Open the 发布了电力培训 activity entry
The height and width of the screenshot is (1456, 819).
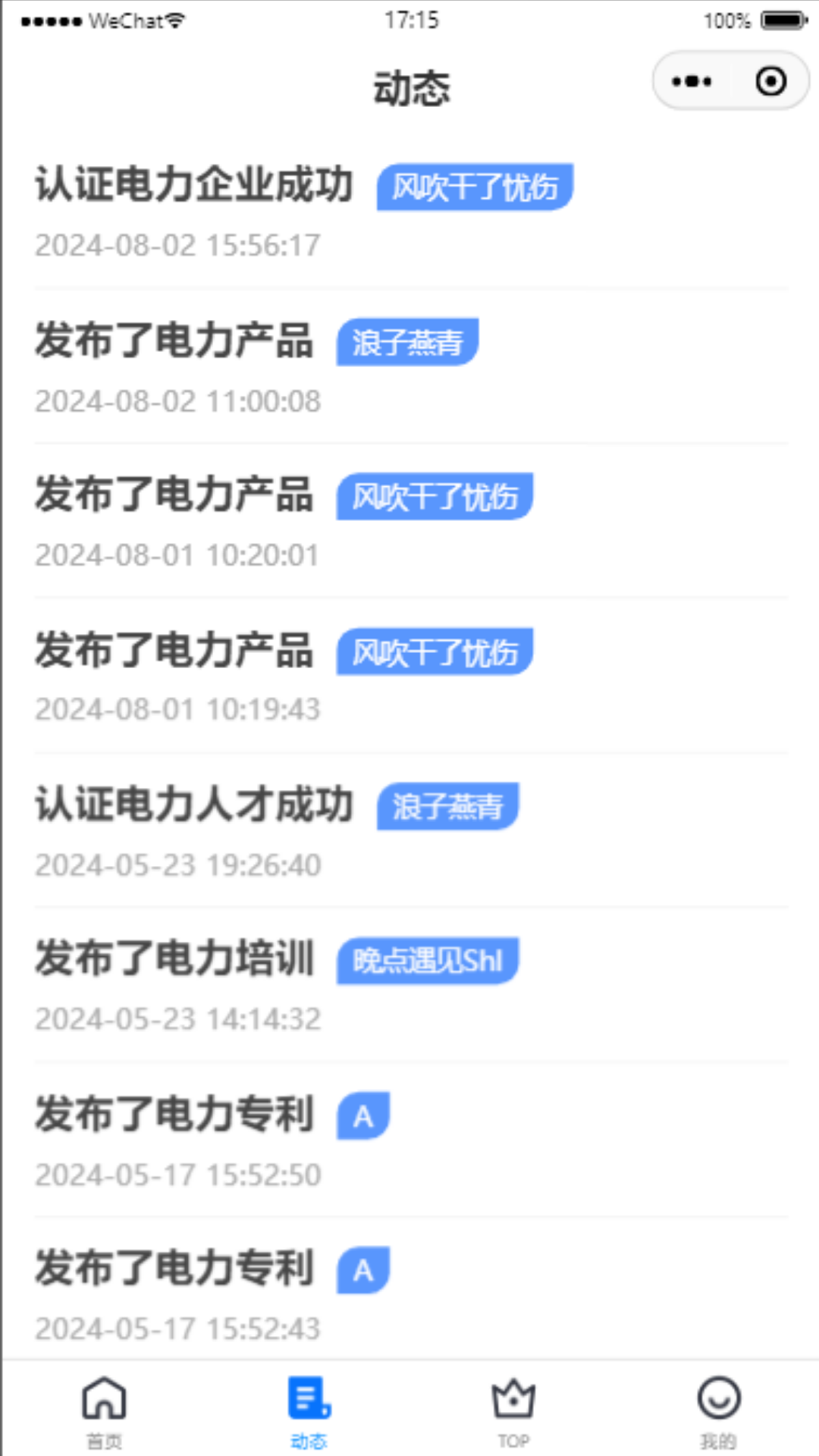tap(174, 959)
